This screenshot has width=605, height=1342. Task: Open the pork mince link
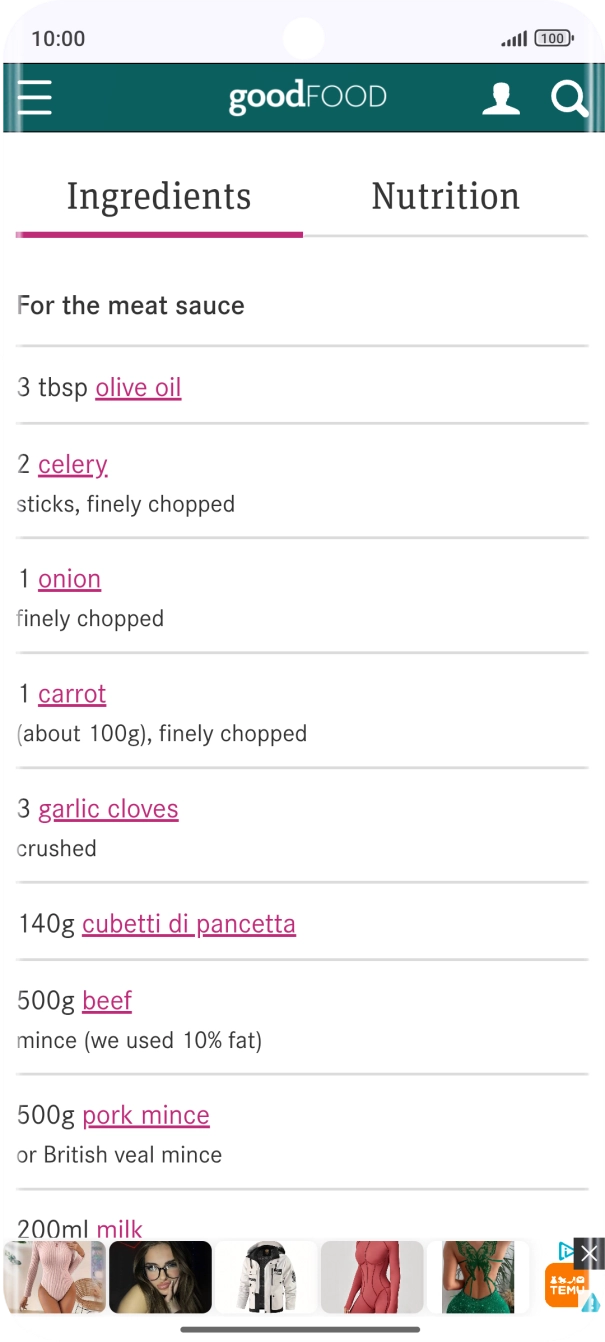tap(146, 1116)
